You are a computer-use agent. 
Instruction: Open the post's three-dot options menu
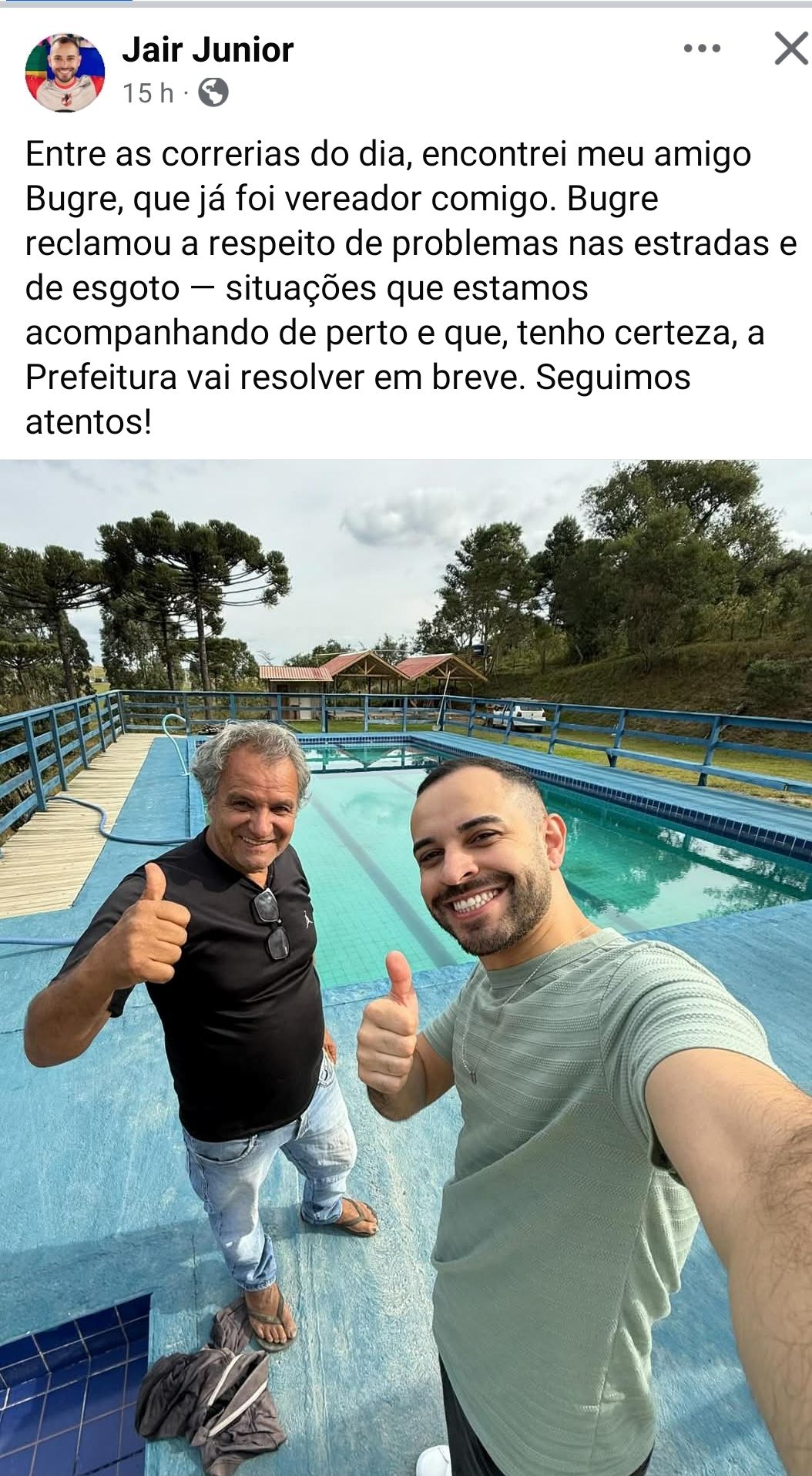pos(702,49)
